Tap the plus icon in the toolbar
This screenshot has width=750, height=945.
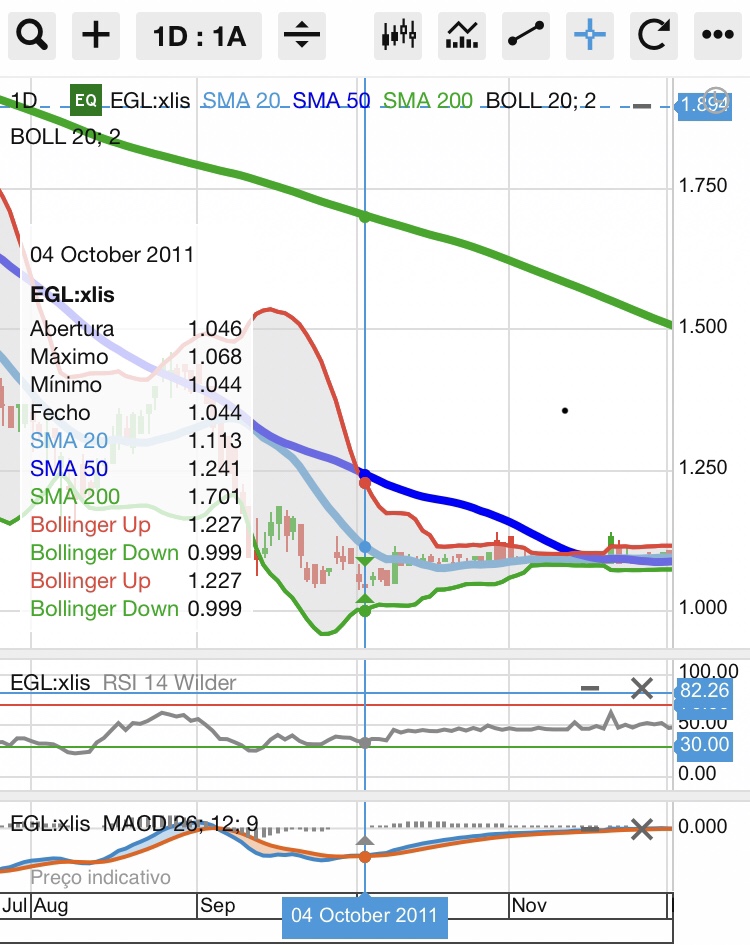coord(96,36)
